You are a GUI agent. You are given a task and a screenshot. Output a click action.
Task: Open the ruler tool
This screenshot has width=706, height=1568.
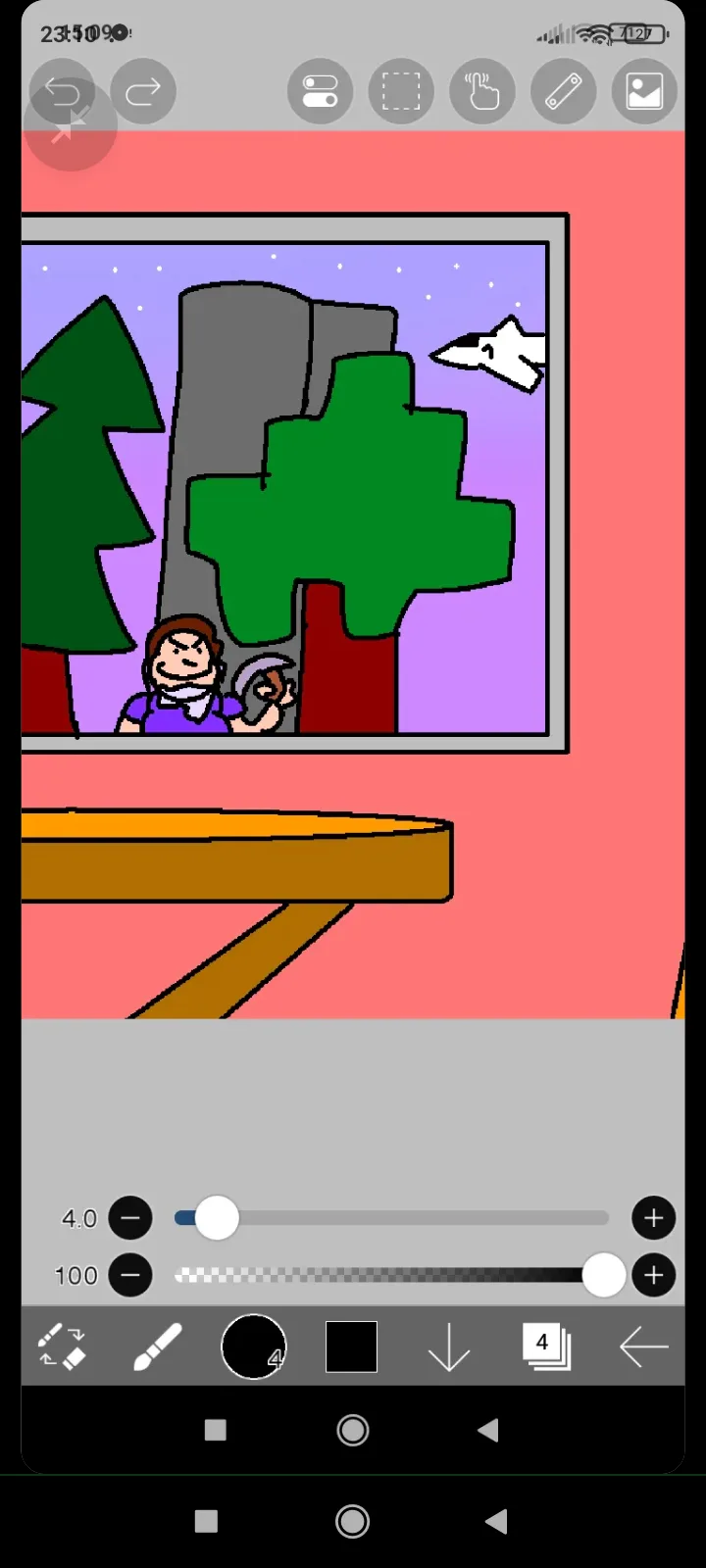click(564, 92)
